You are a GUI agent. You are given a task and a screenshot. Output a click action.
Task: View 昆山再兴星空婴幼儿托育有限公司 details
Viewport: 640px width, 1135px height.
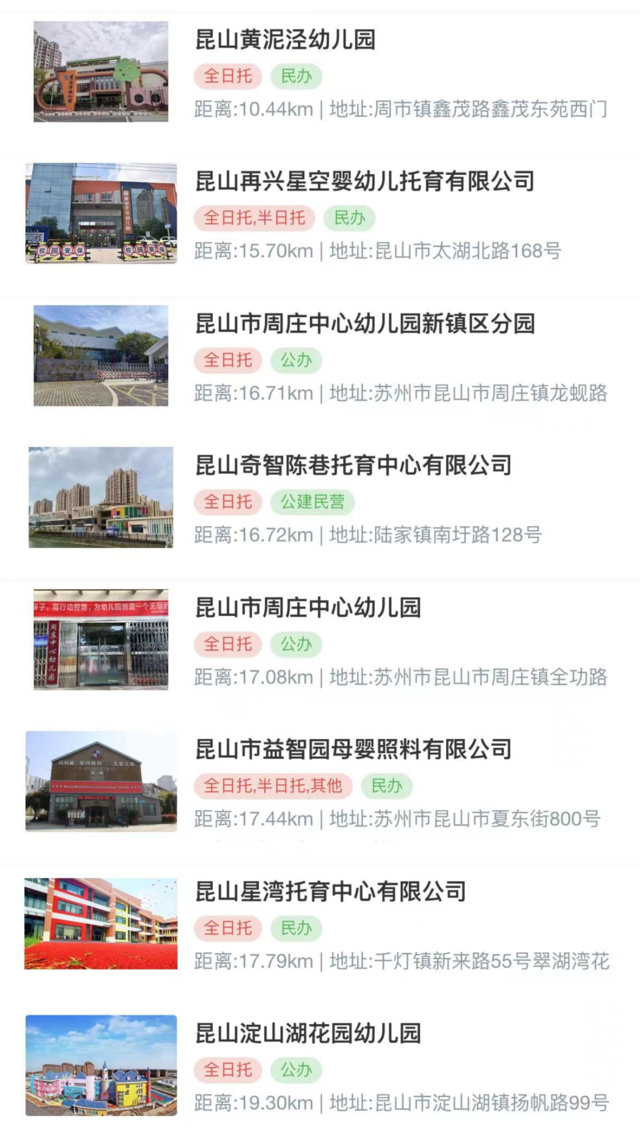(x=364, y=182)
